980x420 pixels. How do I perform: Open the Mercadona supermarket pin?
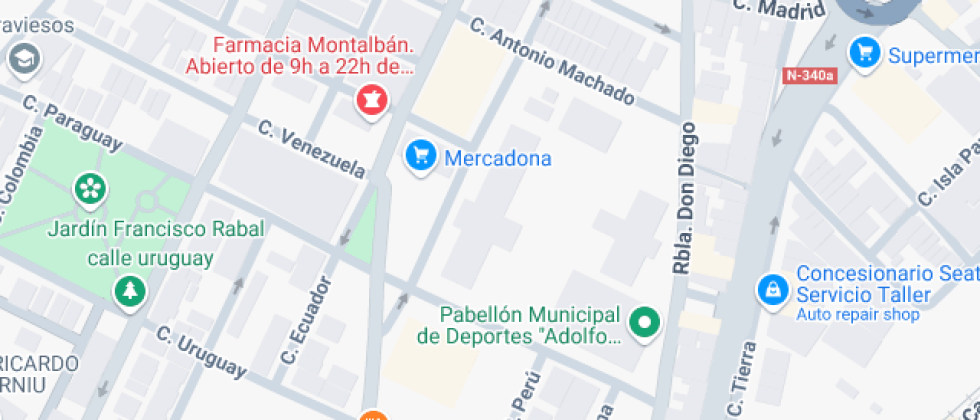point(421,156)
